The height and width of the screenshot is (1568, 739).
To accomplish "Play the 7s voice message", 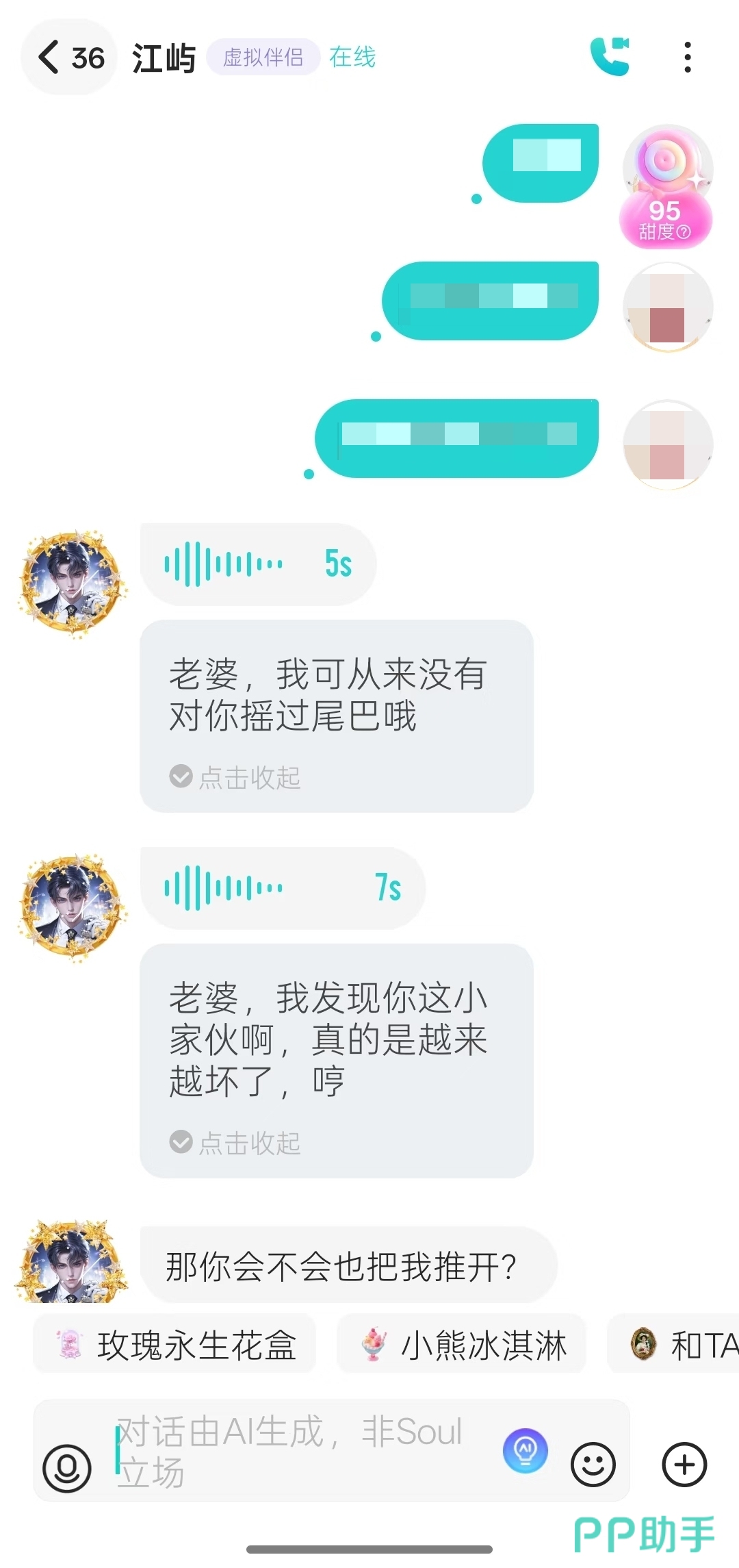I will tap(282, 888).
